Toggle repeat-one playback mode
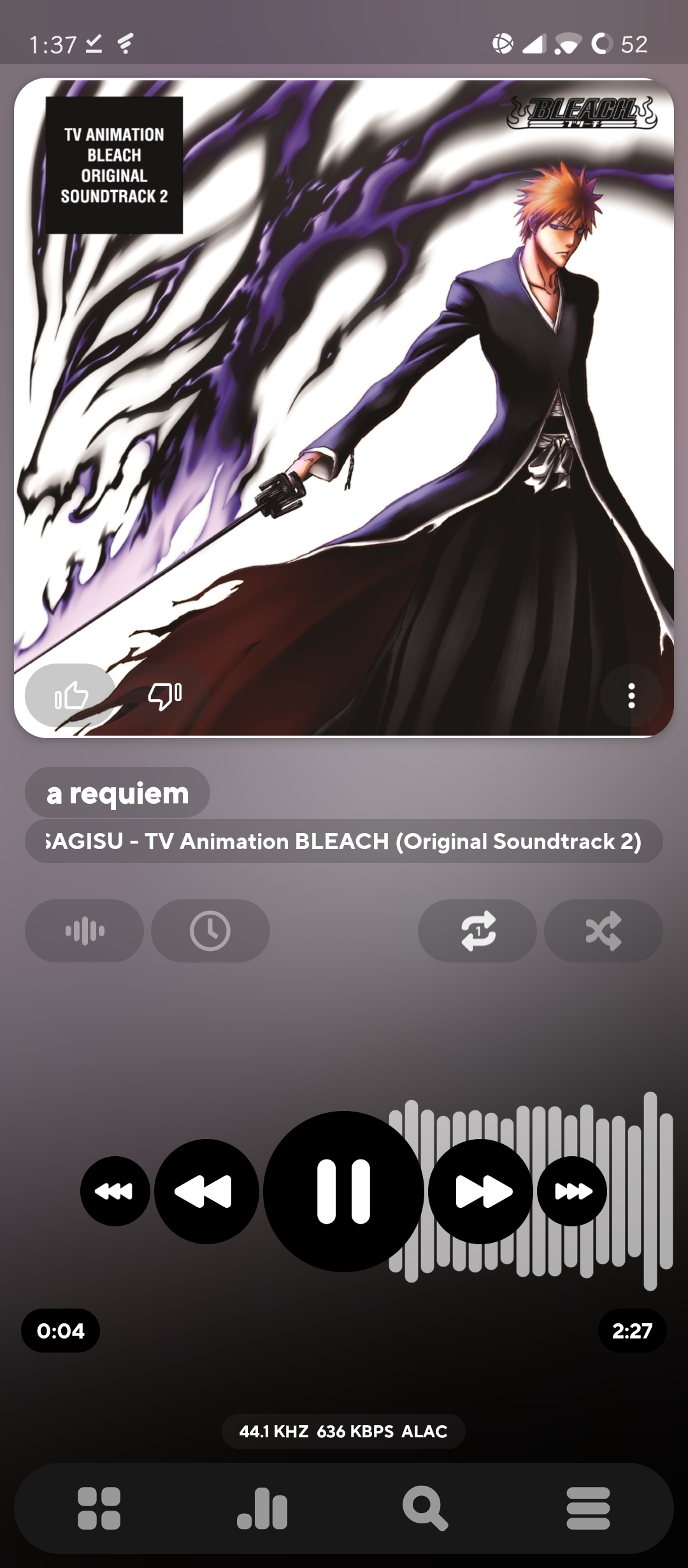This screenshot has width=688, height=1568. [476, 931]
